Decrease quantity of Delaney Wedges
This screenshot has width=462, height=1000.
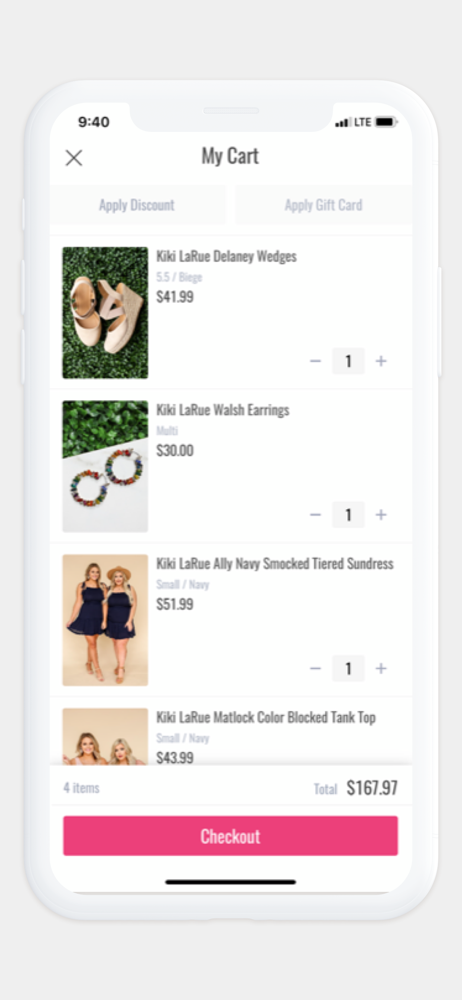[315, 361]
